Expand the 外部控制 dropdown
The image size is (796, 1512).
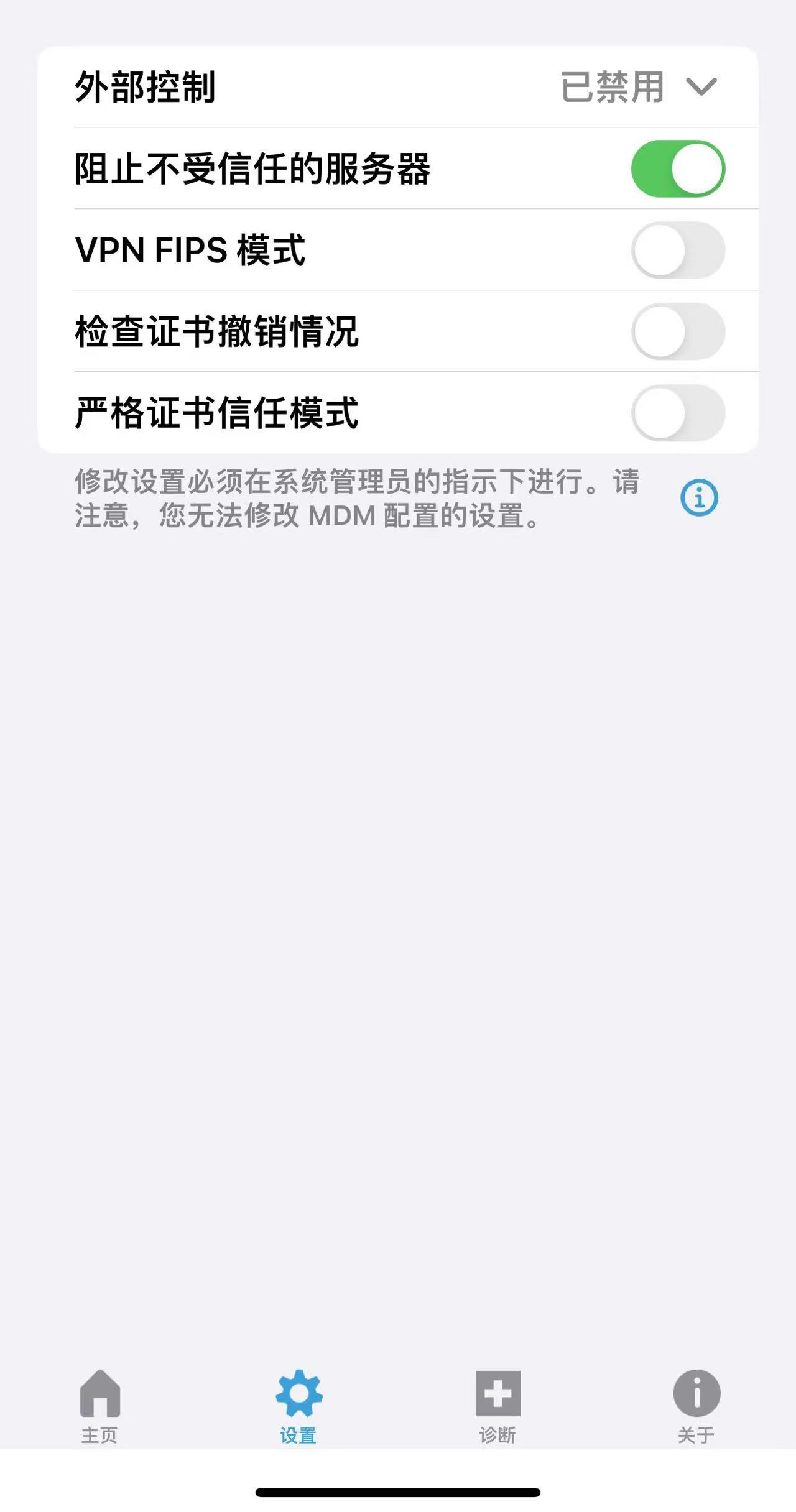coord(641,87)
